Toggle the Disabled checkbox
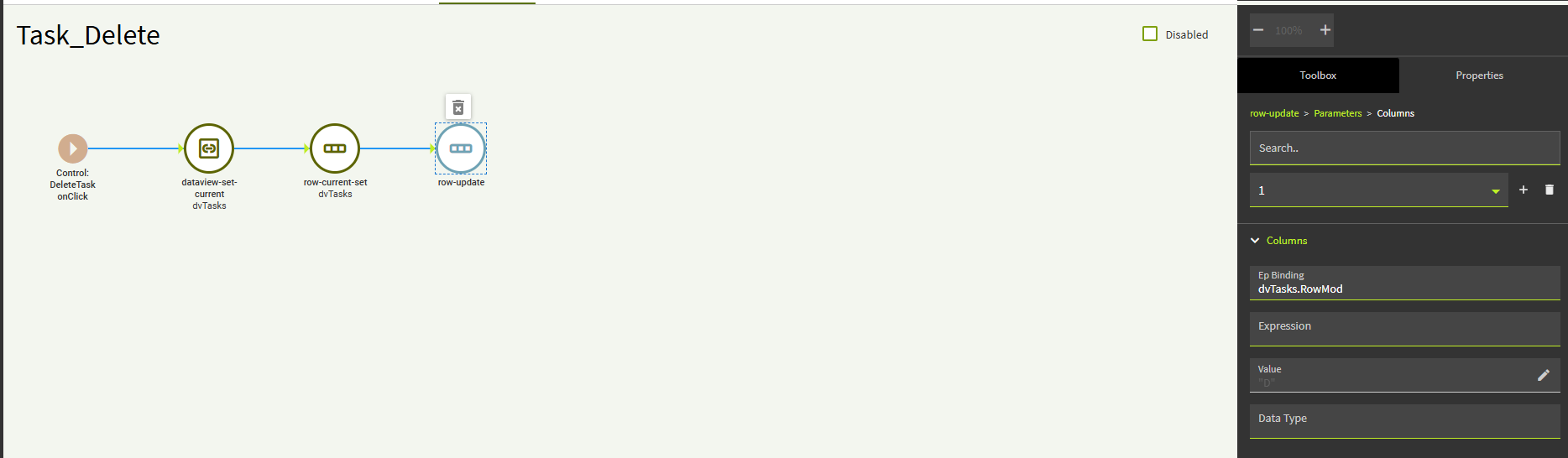 click(1150, 34)
